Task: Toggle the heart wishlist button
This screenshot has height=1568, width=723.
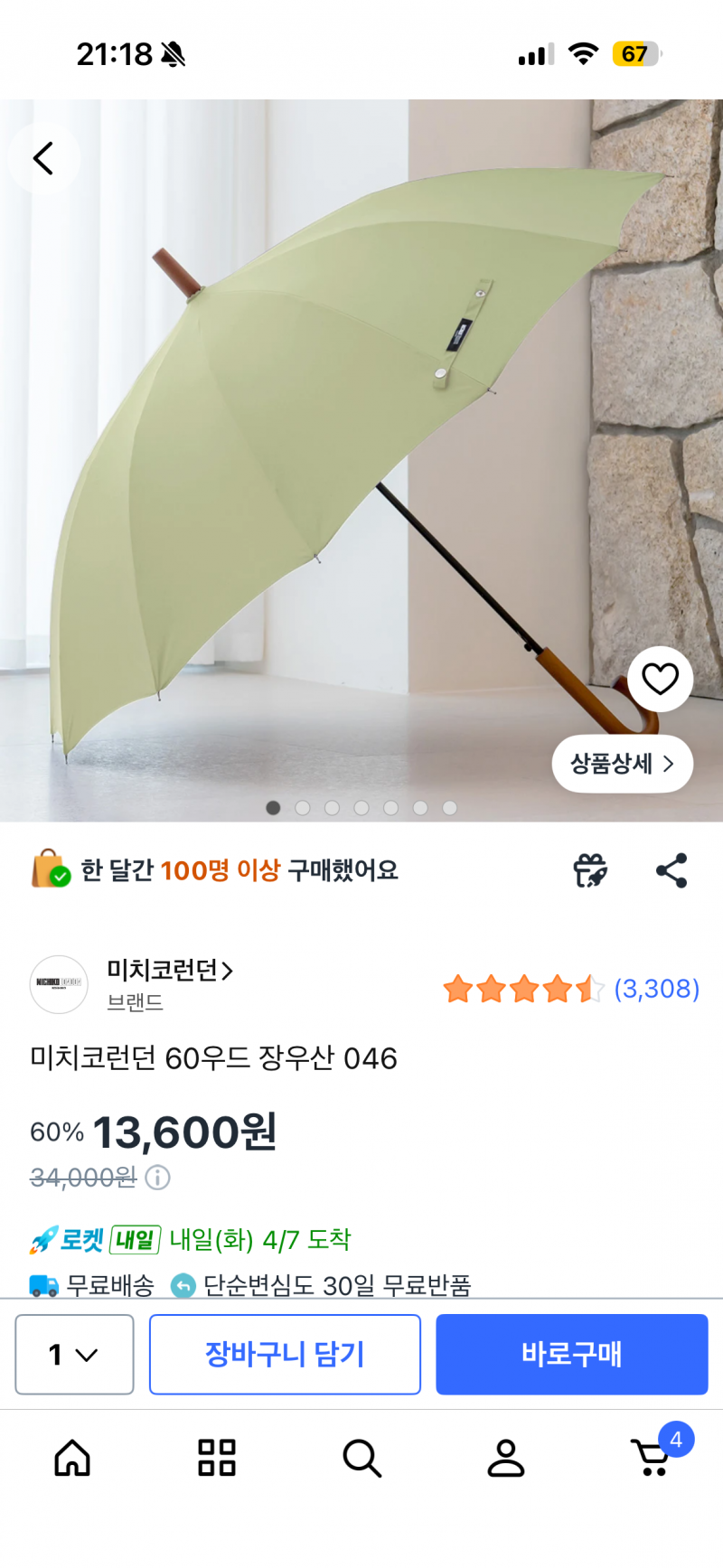Action: tap(661, 680)
